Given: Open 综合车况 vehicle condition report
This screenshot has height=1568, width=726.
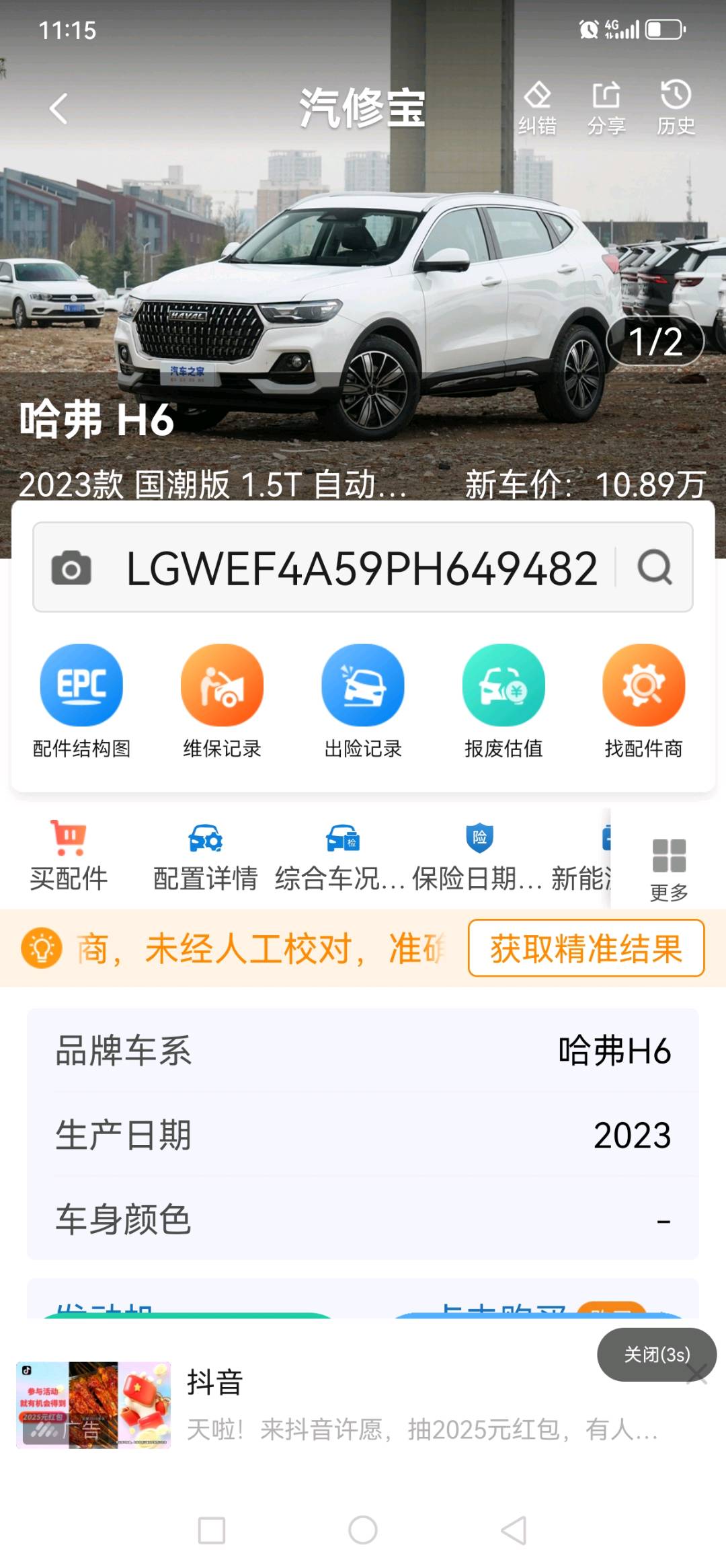Looking at the screenshot, I should 341,857.
